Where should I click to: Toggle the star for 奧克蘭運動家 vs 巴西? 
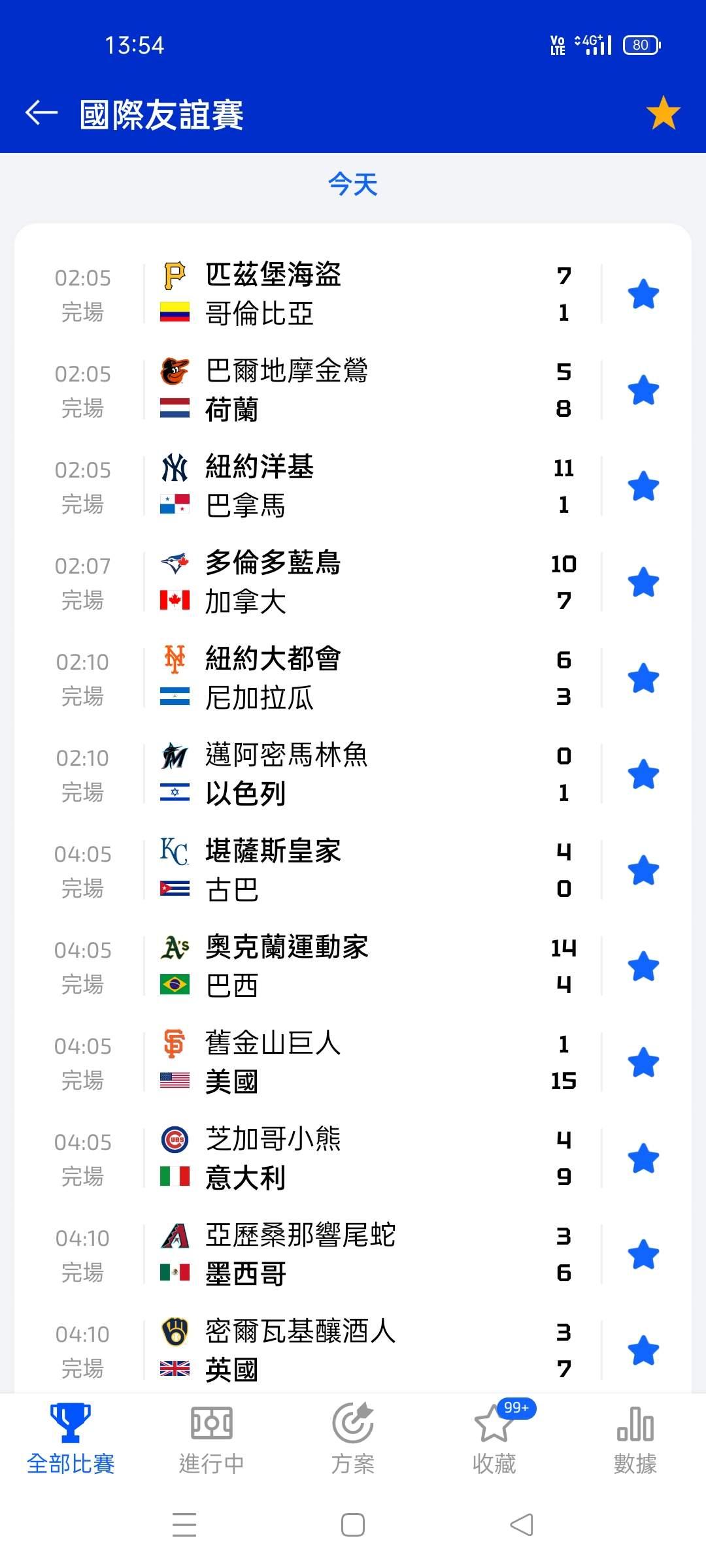[643, 967]
